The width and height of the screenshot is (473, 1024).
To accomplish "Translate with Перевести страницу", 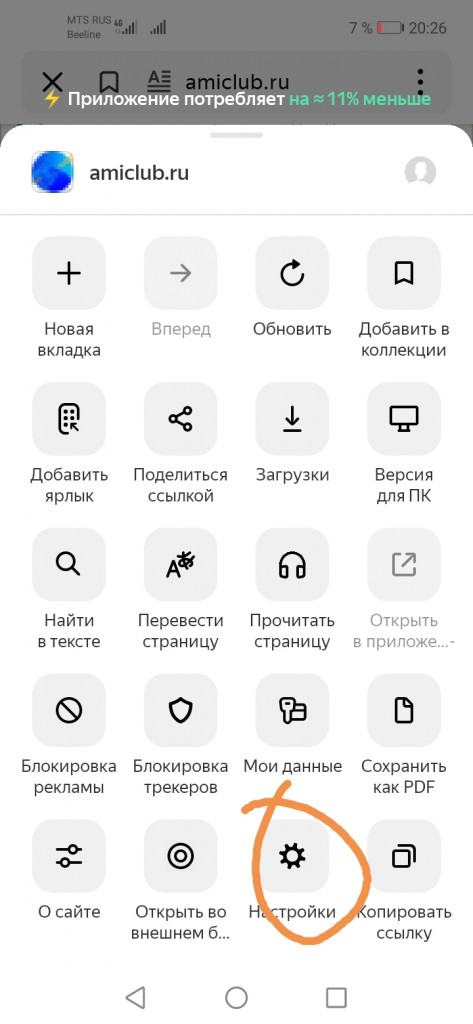I will click(x=180, y=564).
